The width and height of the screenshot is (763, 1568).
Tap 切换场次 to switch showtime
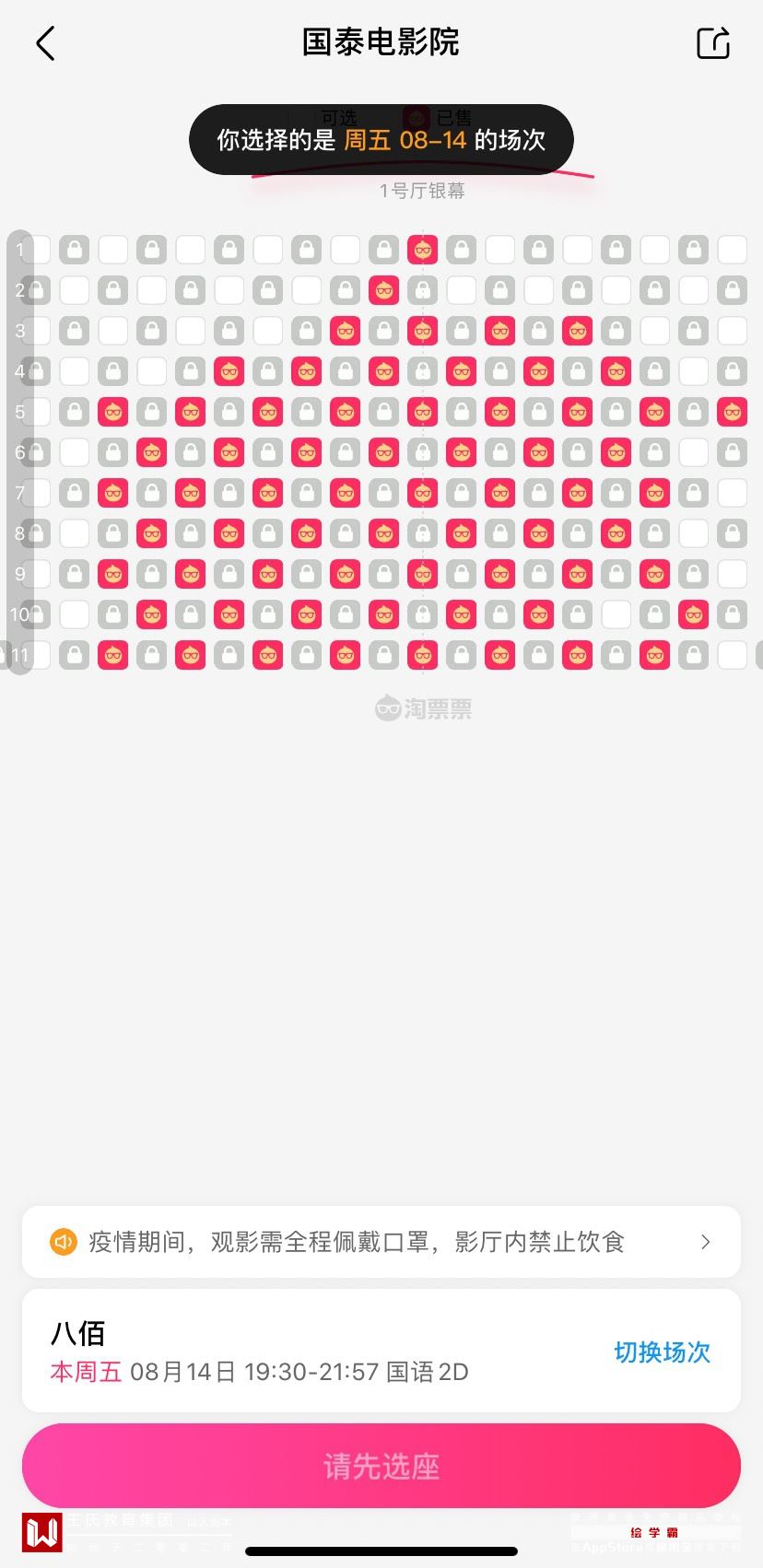click(x=662, y=1352)
